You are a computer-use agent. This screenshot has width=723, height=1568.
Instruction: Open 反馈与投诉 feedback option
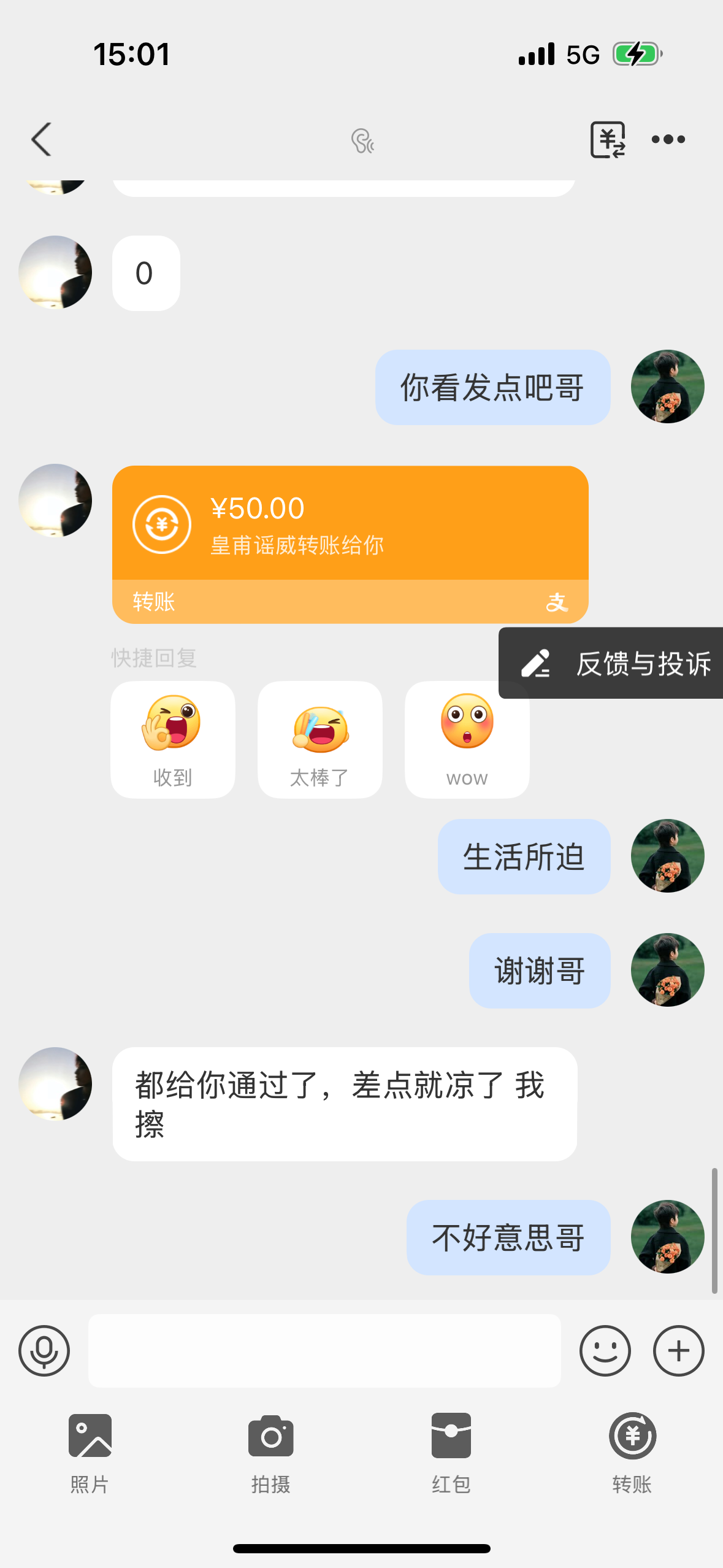613,663
